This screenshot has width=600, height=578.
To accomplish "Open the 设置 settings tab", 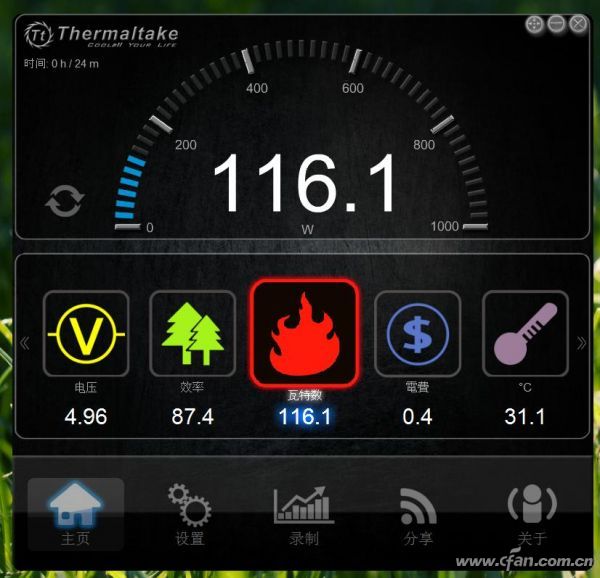I will click(x=189, y=513).
